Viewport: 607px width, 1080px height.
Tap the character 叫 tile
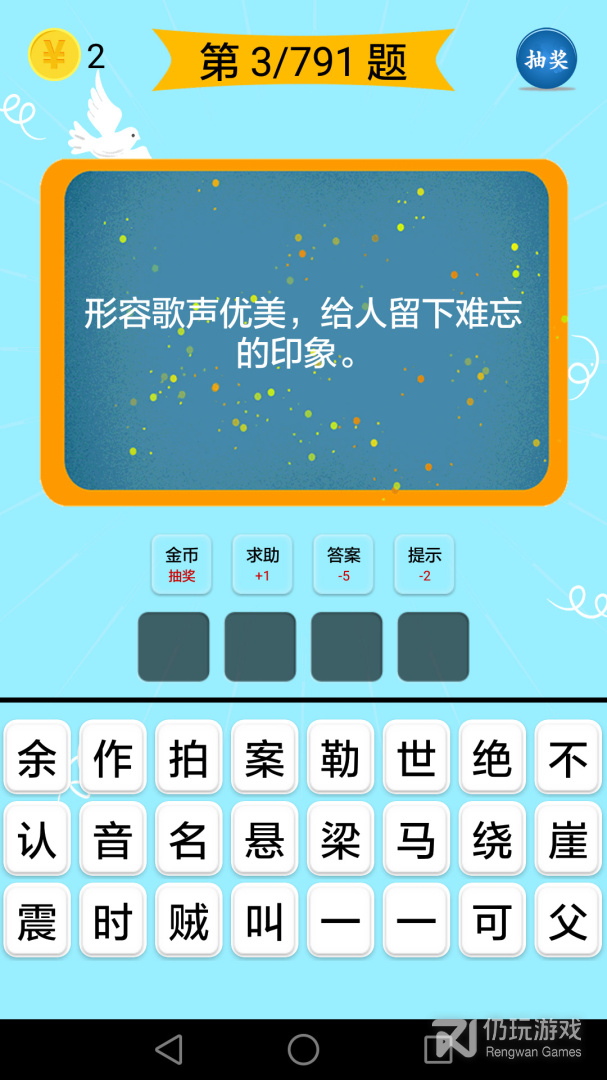point(265,920)
